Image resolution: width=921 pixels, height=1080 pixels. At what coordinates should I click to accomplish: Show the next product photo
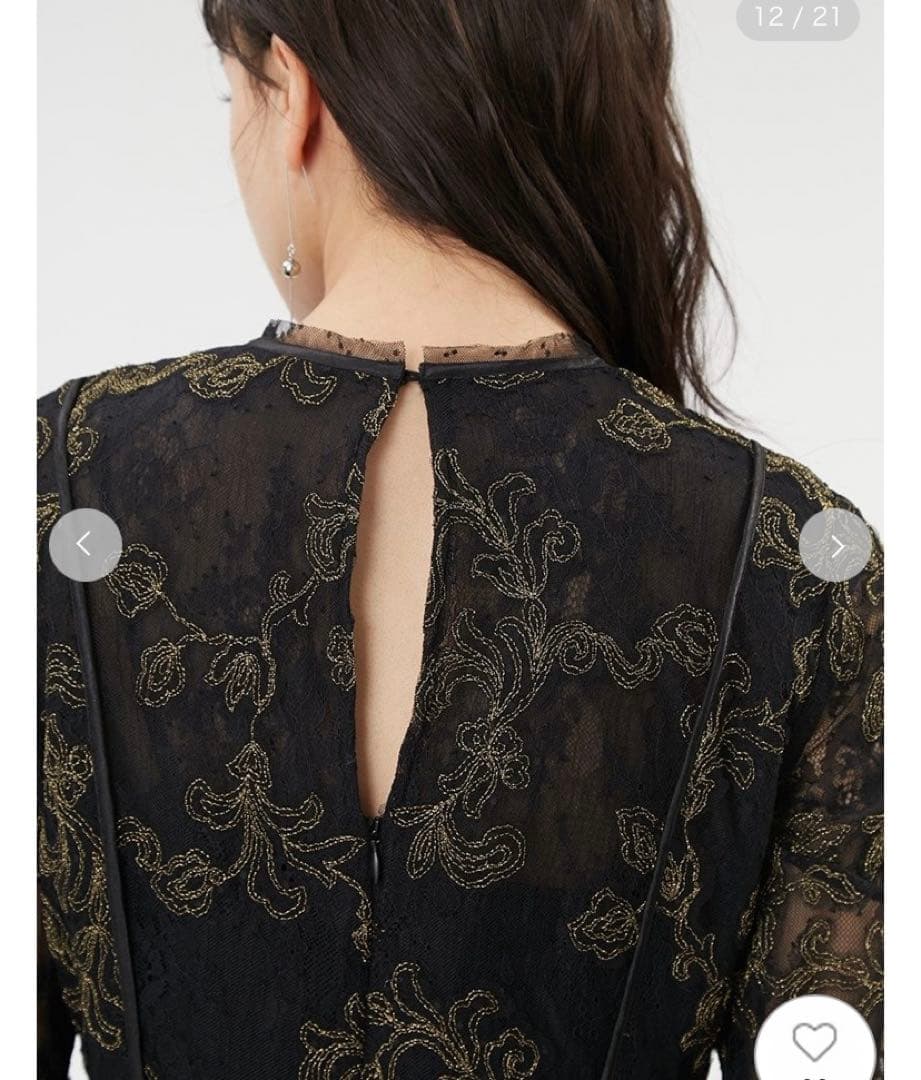click(x=835, y=545)
